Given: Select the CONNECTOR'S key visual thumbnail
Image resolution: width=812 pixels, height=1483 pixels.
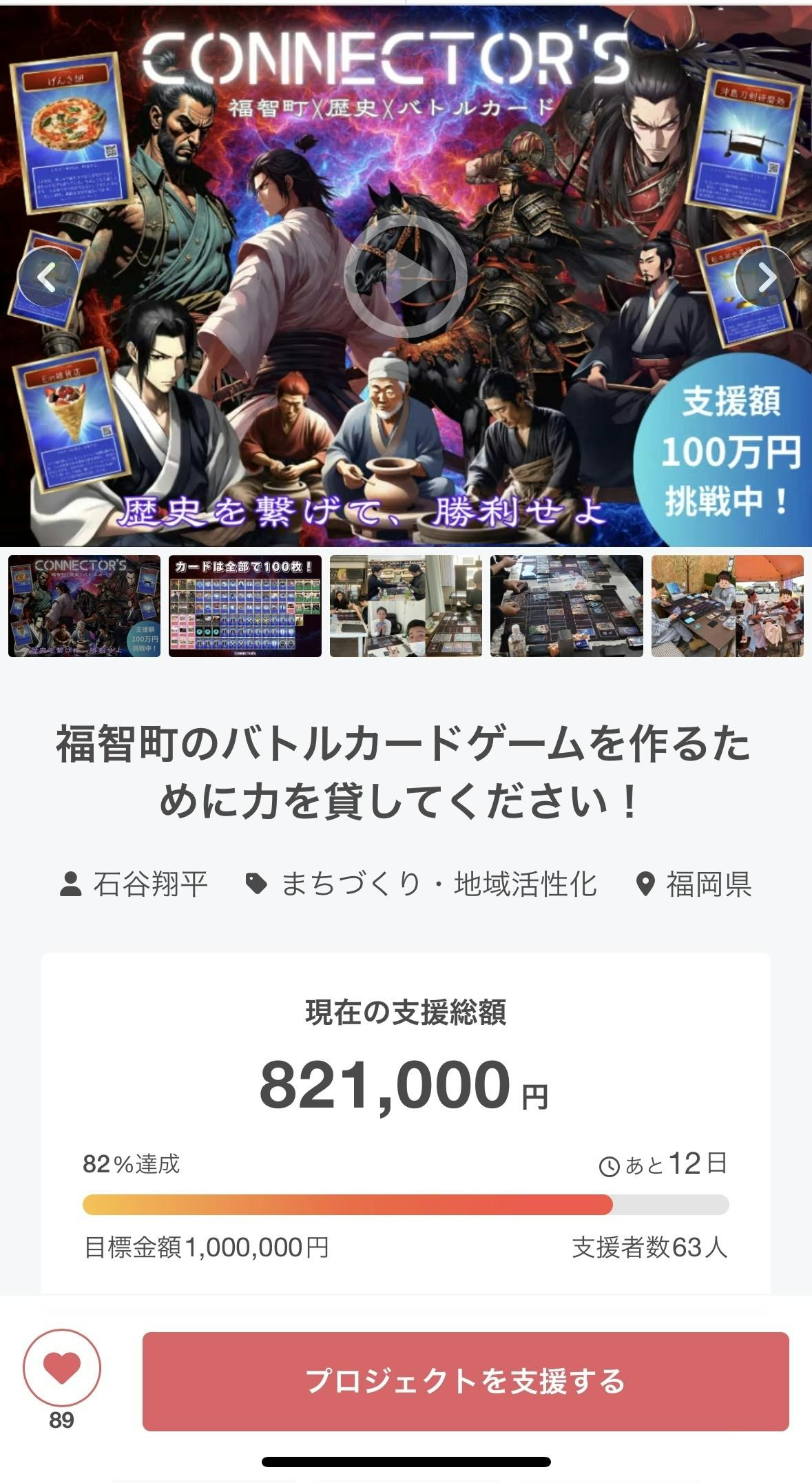Looking at the screenshot, I should pyautogui.click(x=84, y=606).
